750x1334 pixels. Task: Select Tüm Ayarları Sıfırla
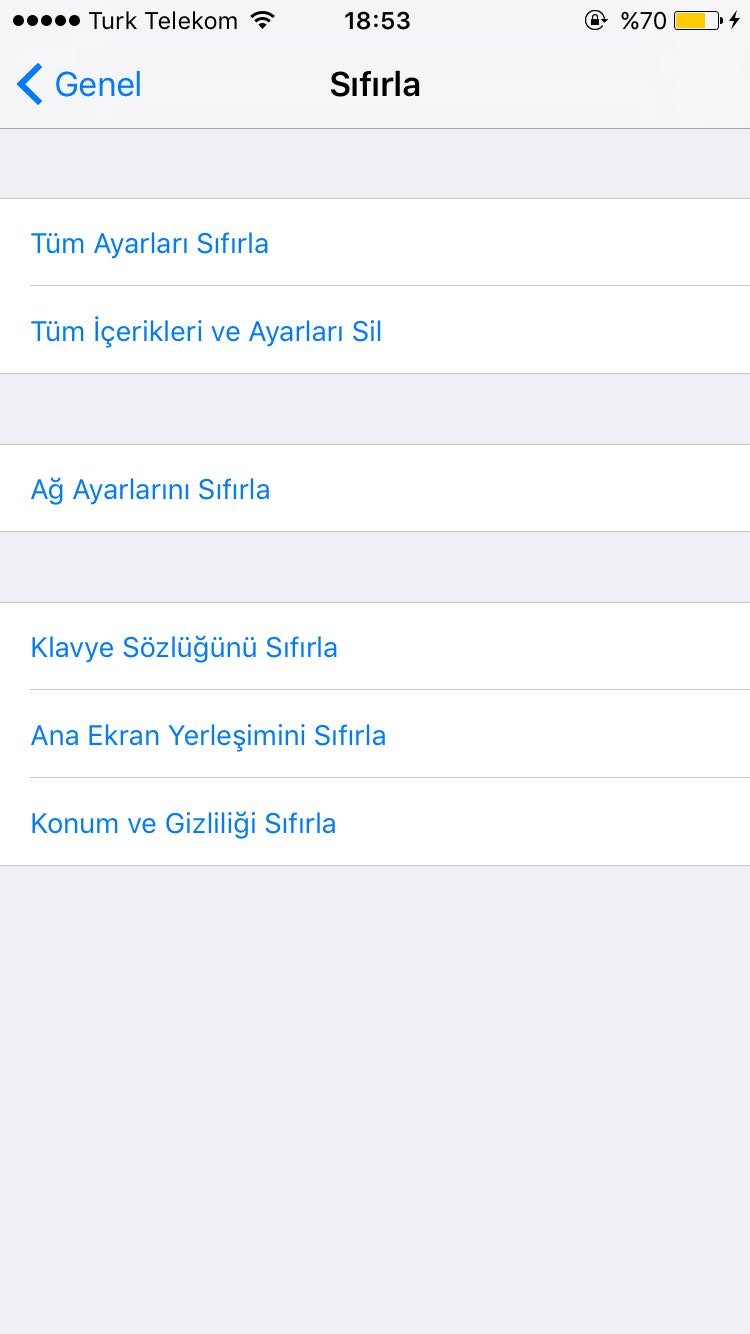coord(150,244)
